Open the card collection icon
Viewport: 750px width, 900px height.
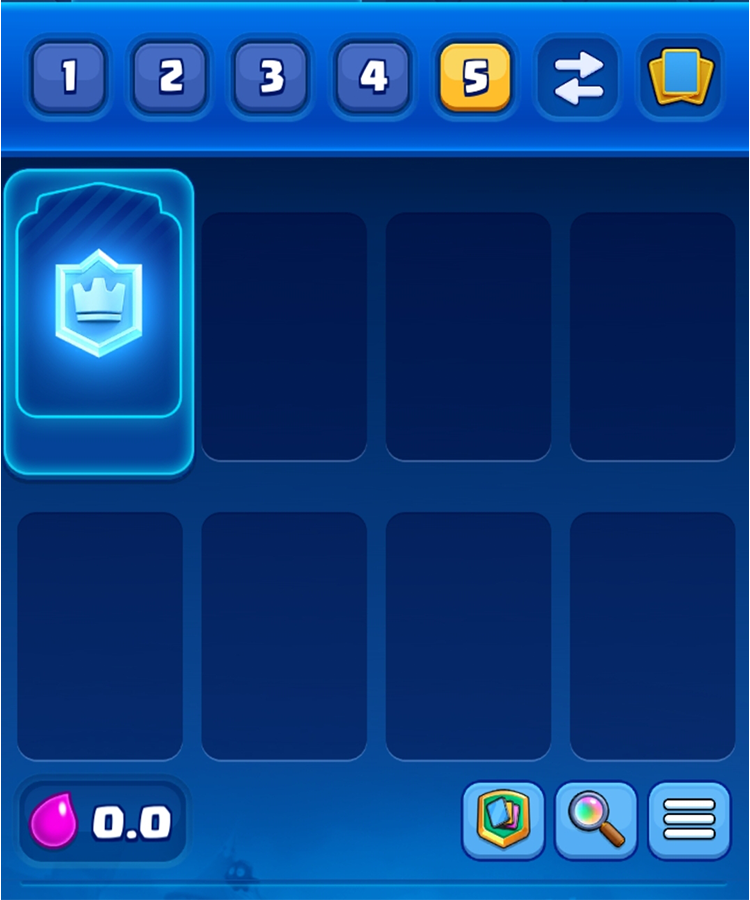point(682,77)
